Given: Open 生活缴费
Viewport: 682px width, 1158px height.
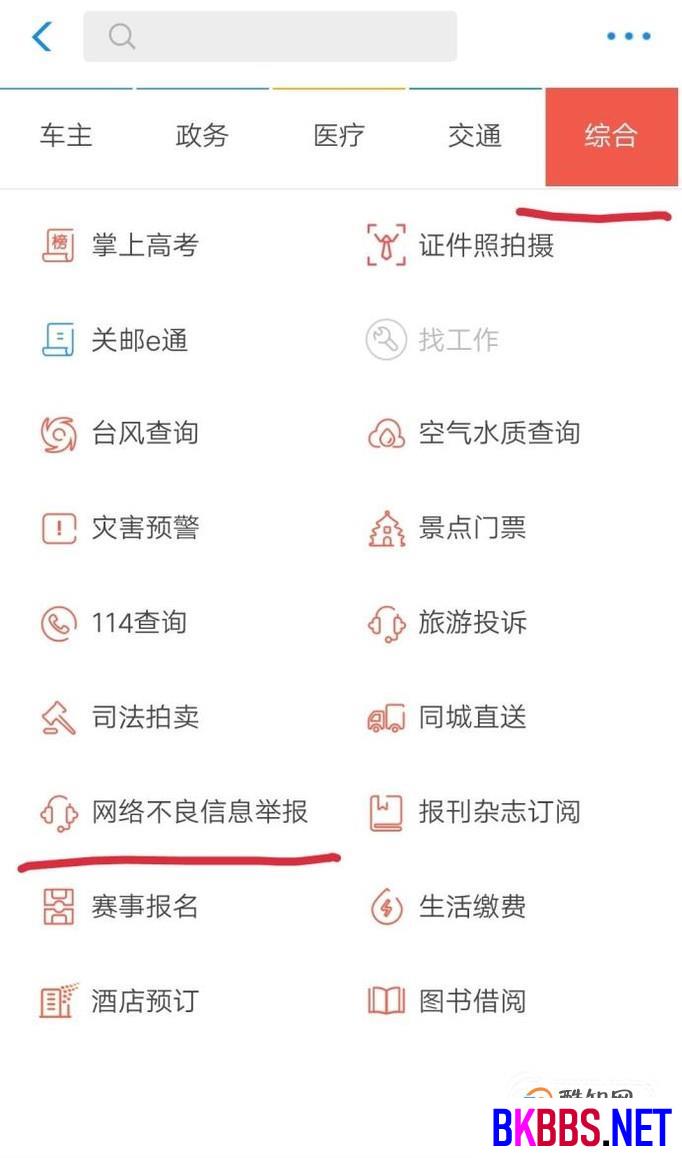Looking at the screenshot, I should [x=447, y=906].
